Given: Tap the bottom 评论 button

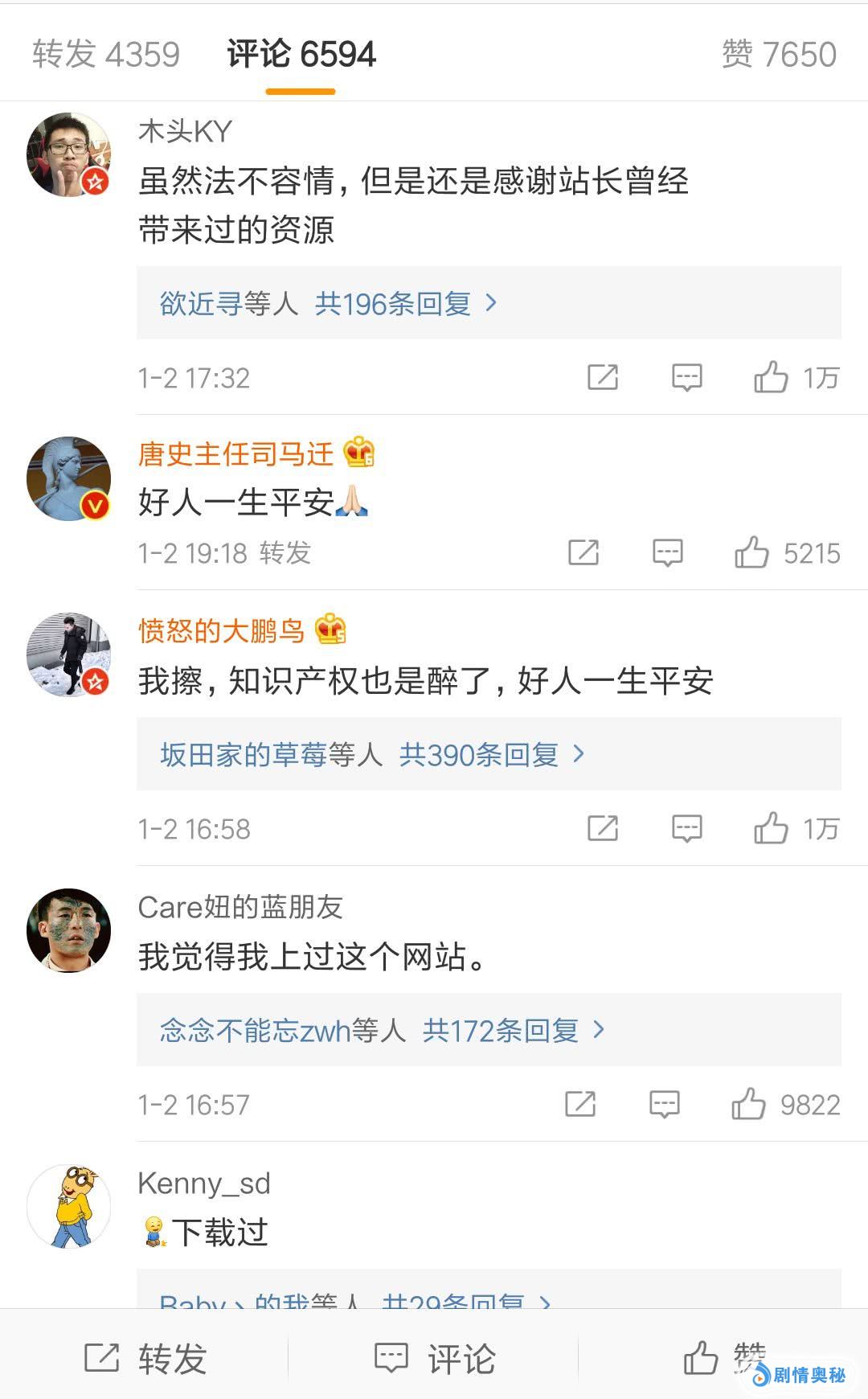Looking at the screenshot, I should pos(436,1359).
